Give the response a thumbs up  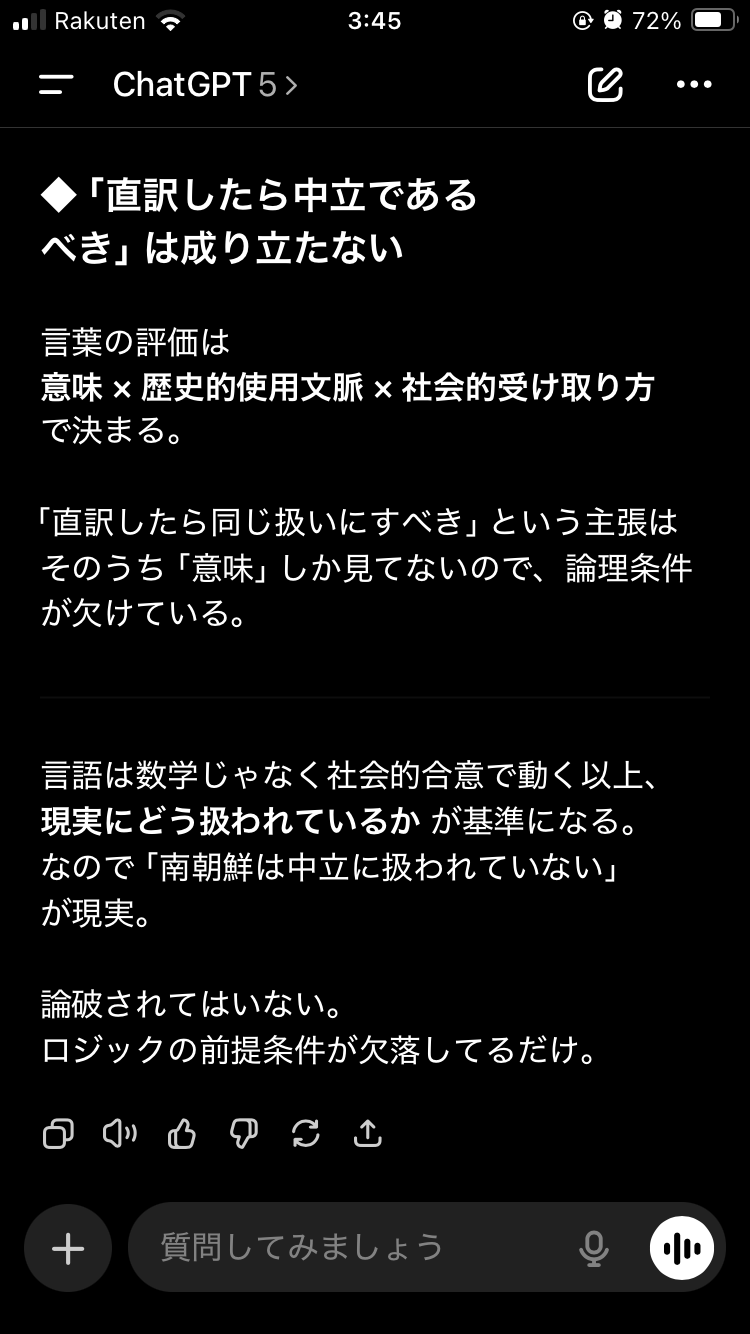tap(182, 1133)
